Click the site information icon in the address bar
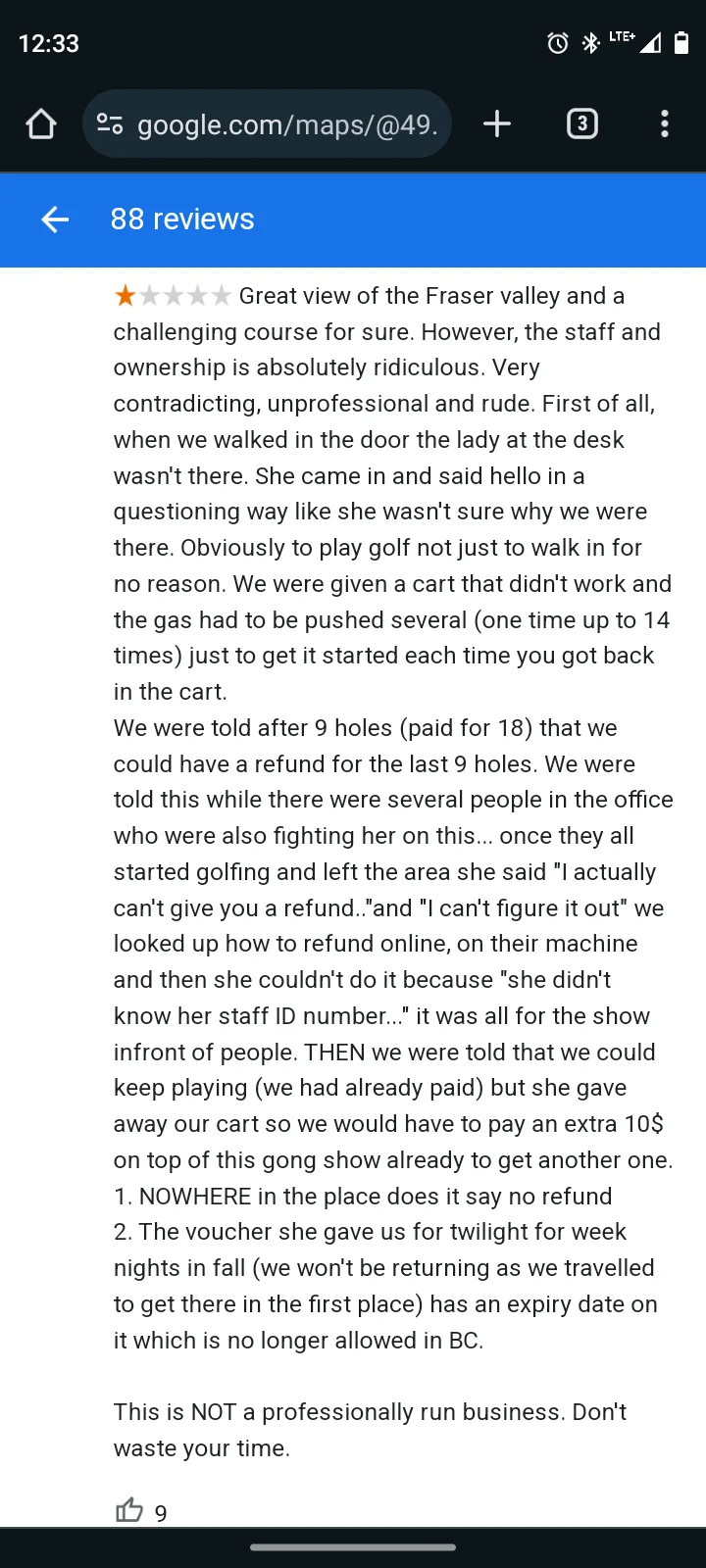The height and width of the screenshot is (1568, 706). [x=111, y=124]
